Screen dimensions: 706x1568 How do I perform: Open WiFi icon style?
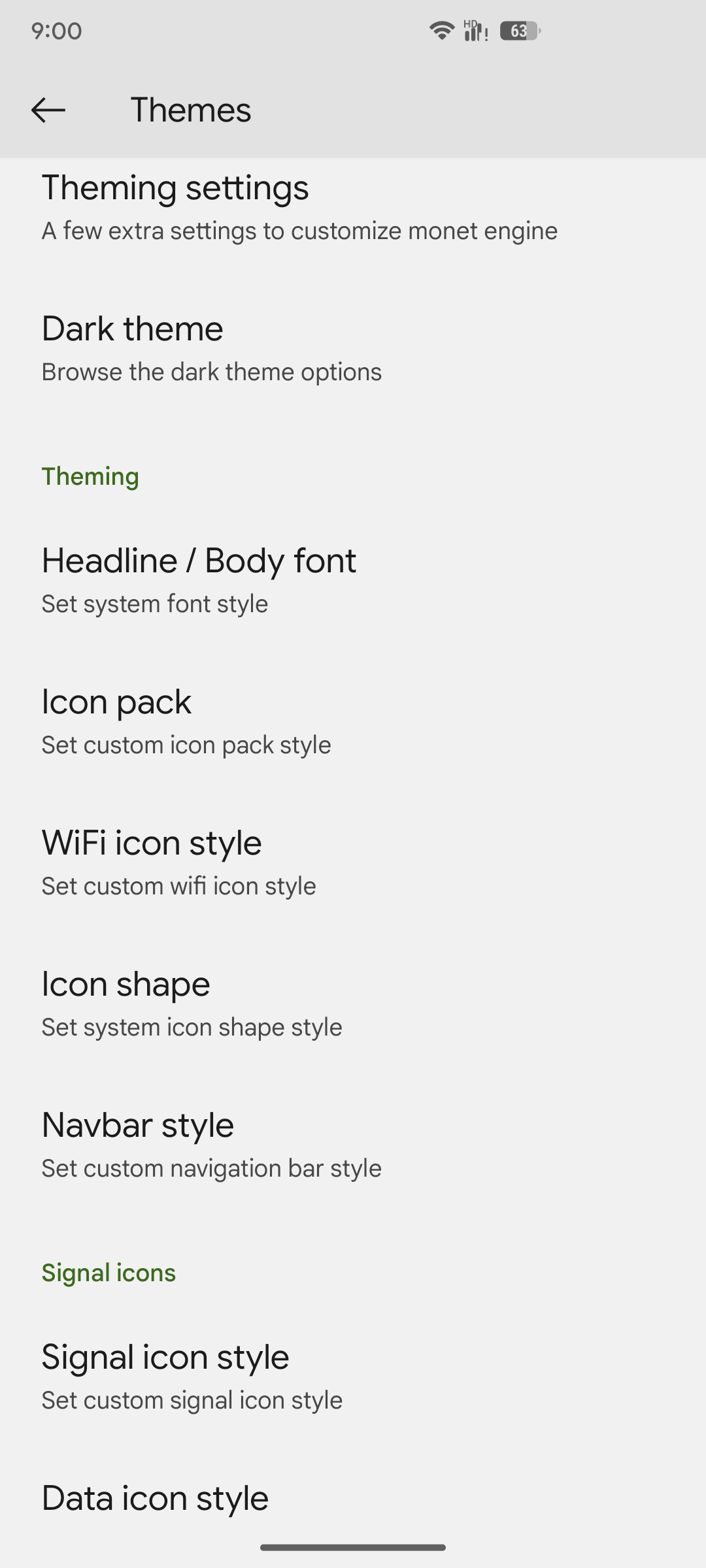point(179,862)
